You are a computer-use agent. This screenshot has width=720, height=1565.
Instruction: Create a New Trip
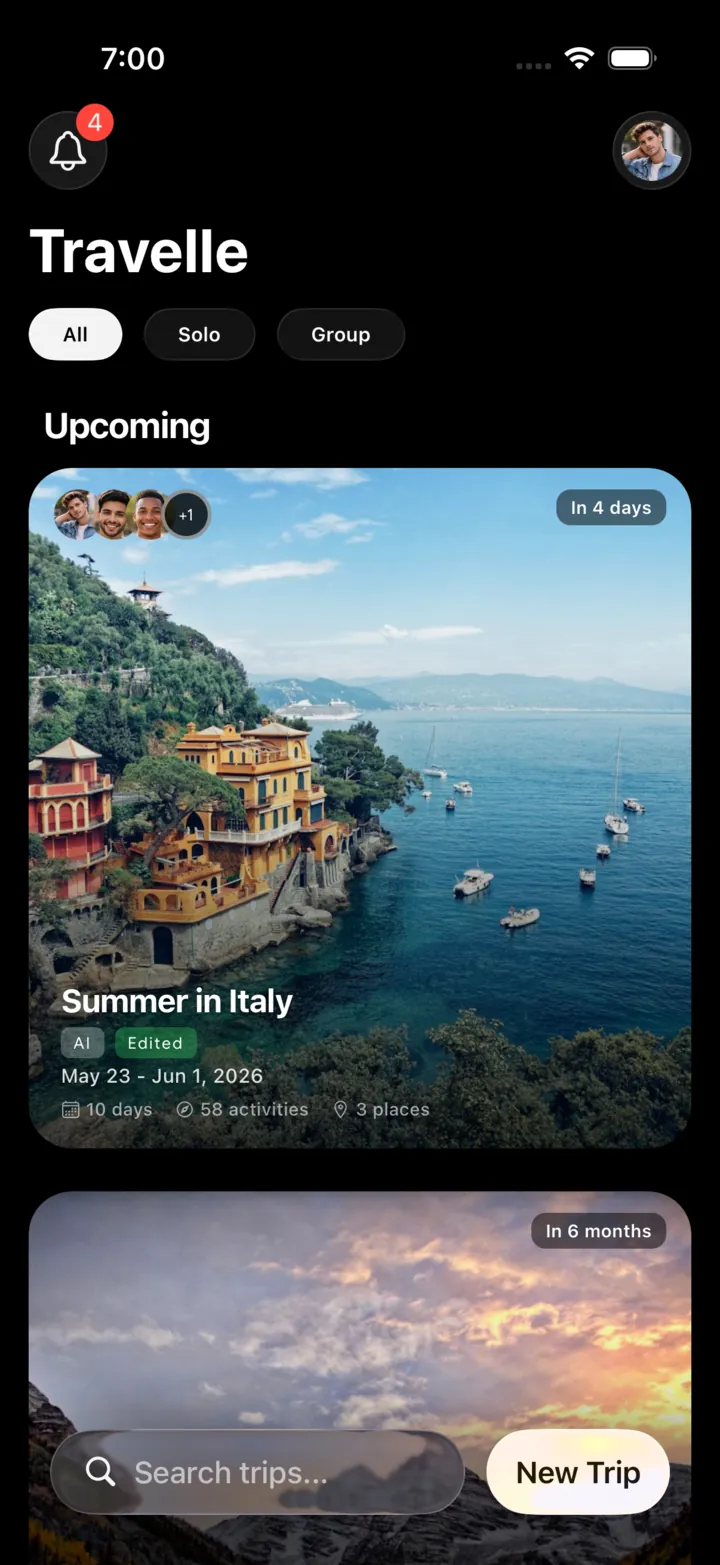pos(578,1472)
